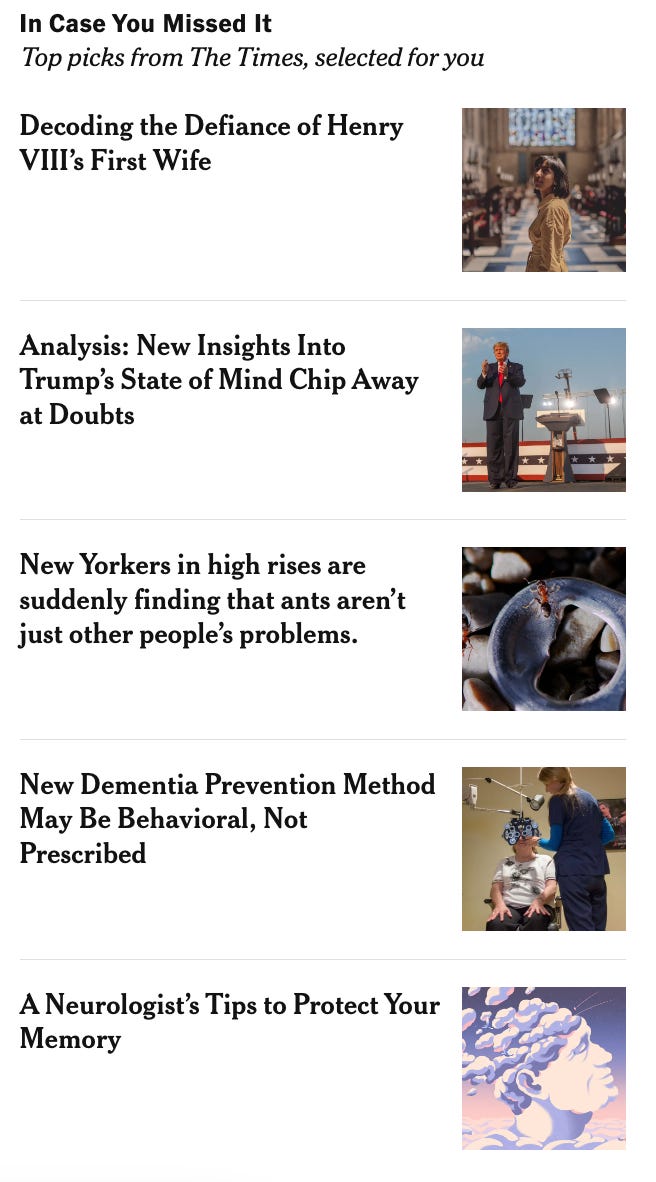Viewport: 656px width, 1182px height.
Task: Tap the cathedral photo beside the Henry VIII story
Action: [544, 190]
